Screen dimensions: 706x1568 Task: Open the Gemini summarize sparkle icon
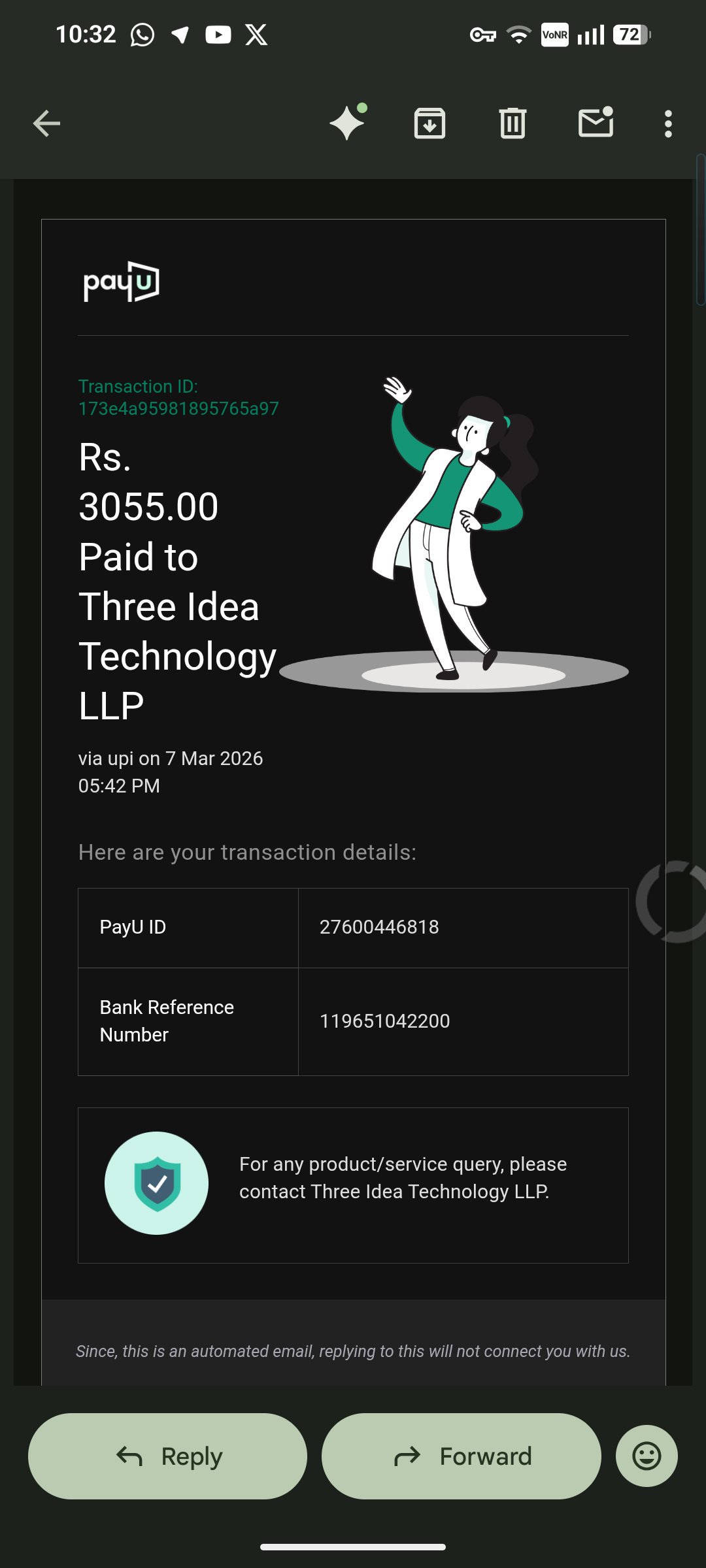click(347, 123)
